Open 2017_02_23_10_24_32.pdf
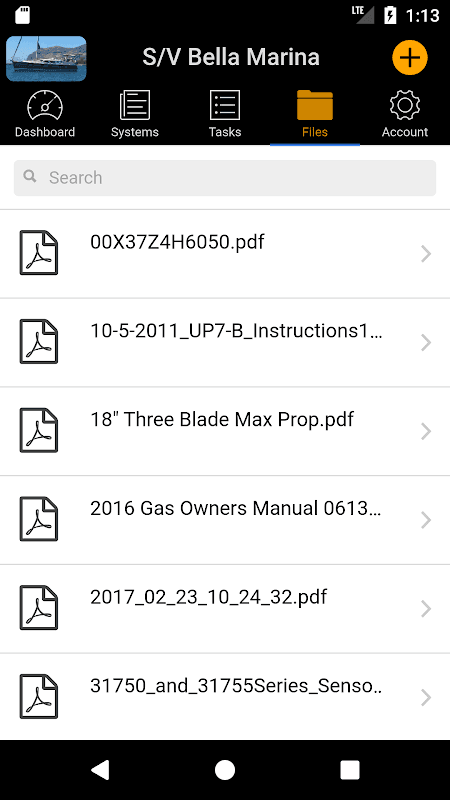The height and width of the screenshot is (800, 450). pos(225,609)
